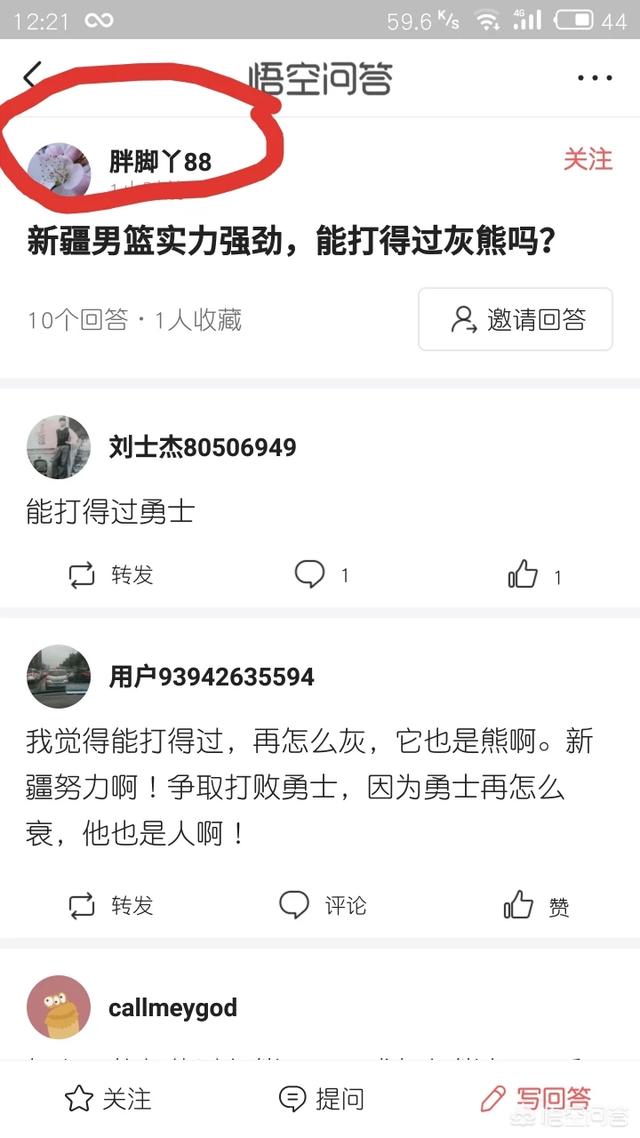Open the three-dot overflow menu
640x1138 pixels.
[594, 78]
